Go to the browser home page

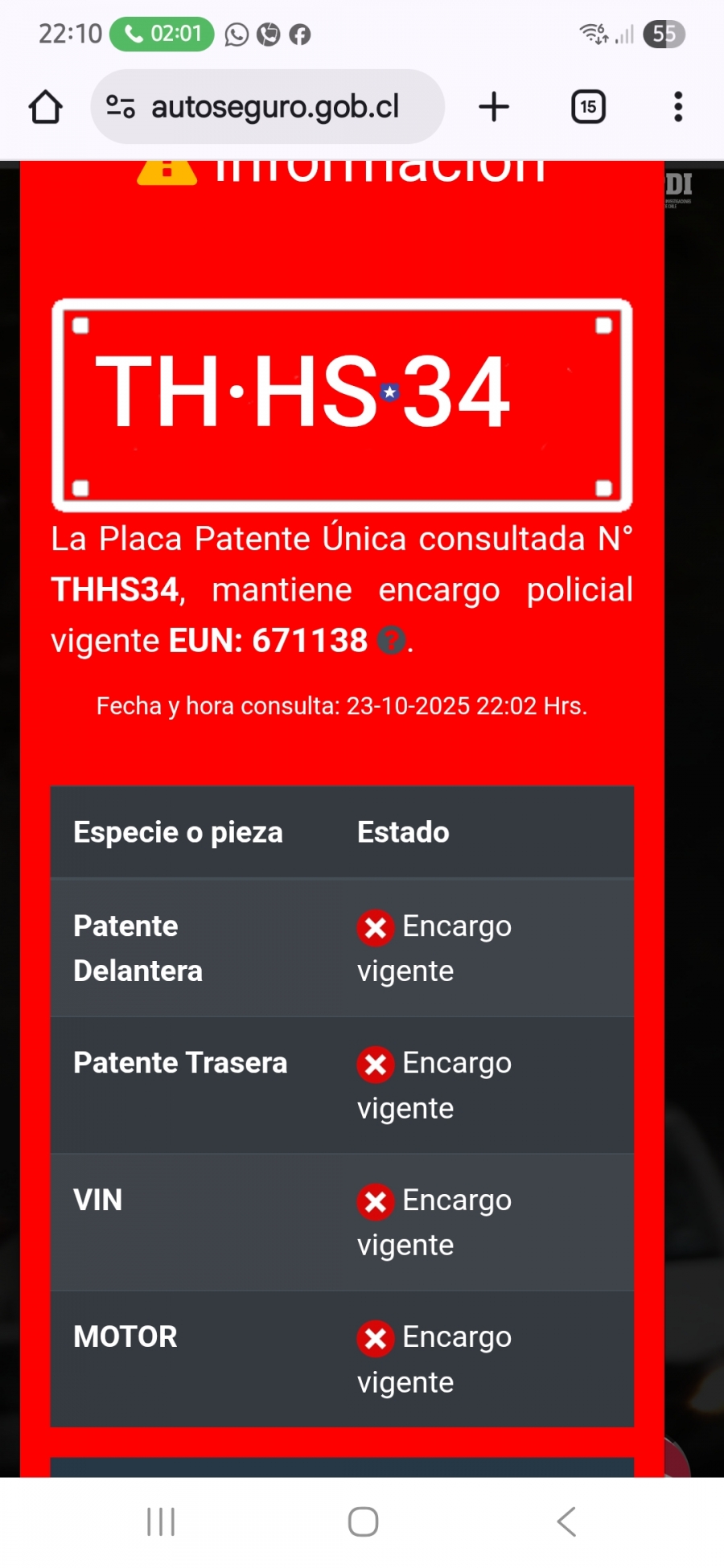point(46,107)
